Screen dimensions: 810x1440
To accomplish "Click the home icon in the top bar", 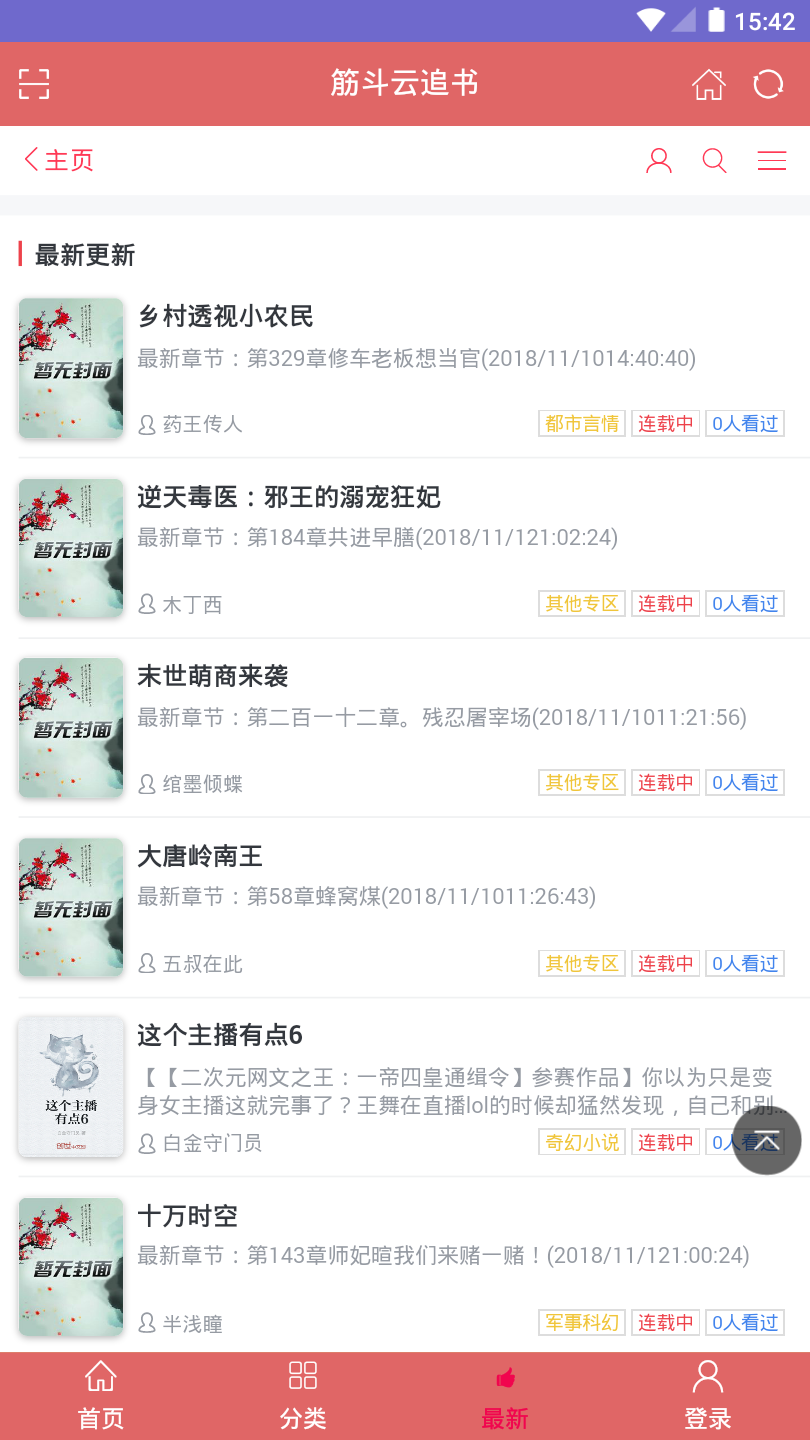I will (709, 84).
